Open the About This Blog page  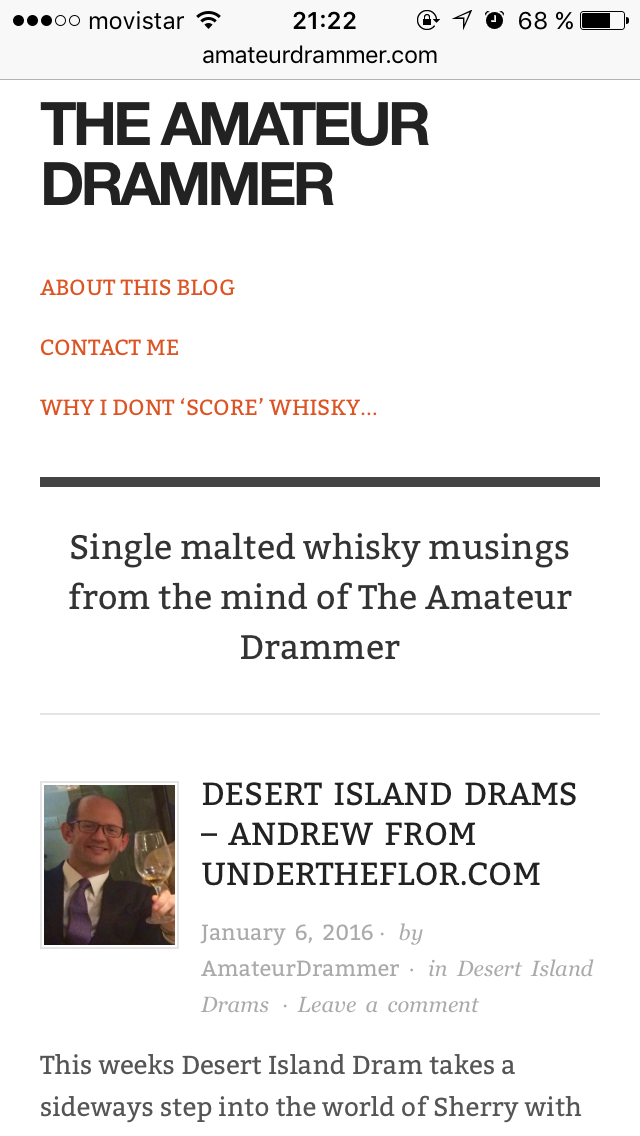[x=137, y=288]
